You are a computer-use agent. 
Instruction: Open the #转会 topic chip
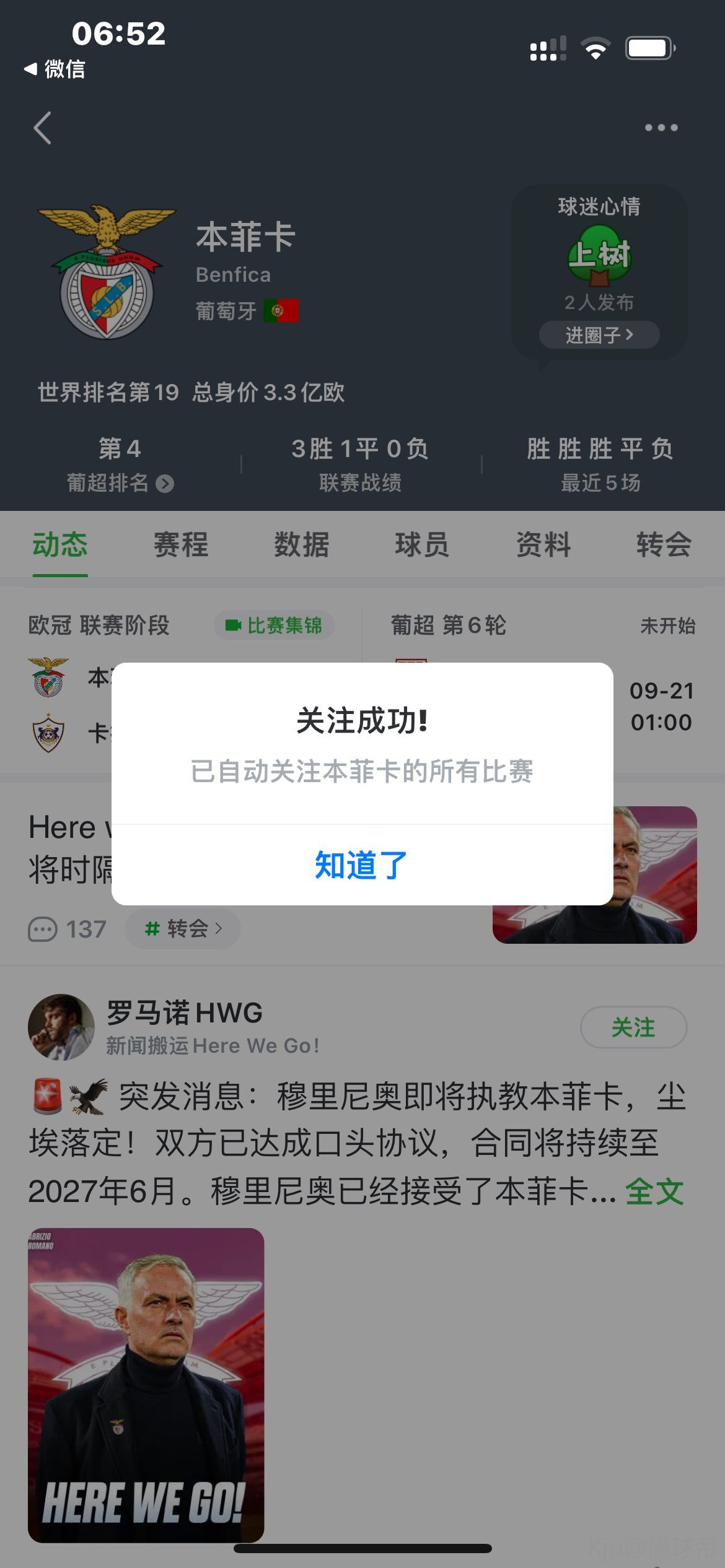(x=182, y=928)
